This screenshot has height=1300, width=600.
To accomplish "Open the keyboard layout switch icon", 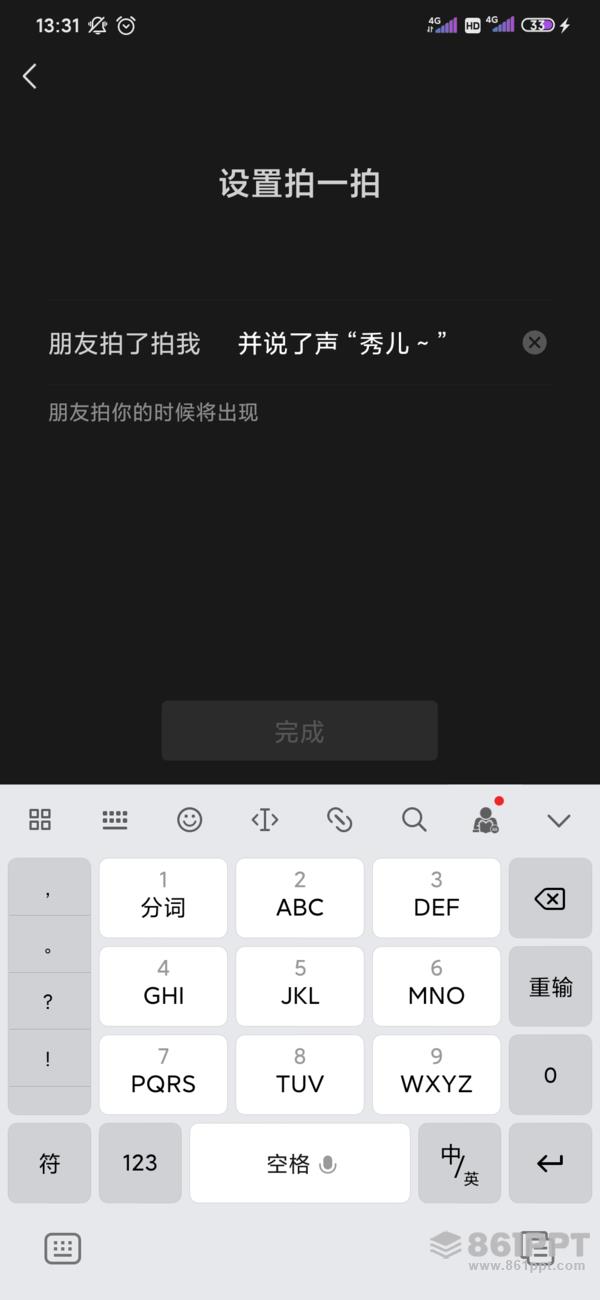I will [115, 820].
